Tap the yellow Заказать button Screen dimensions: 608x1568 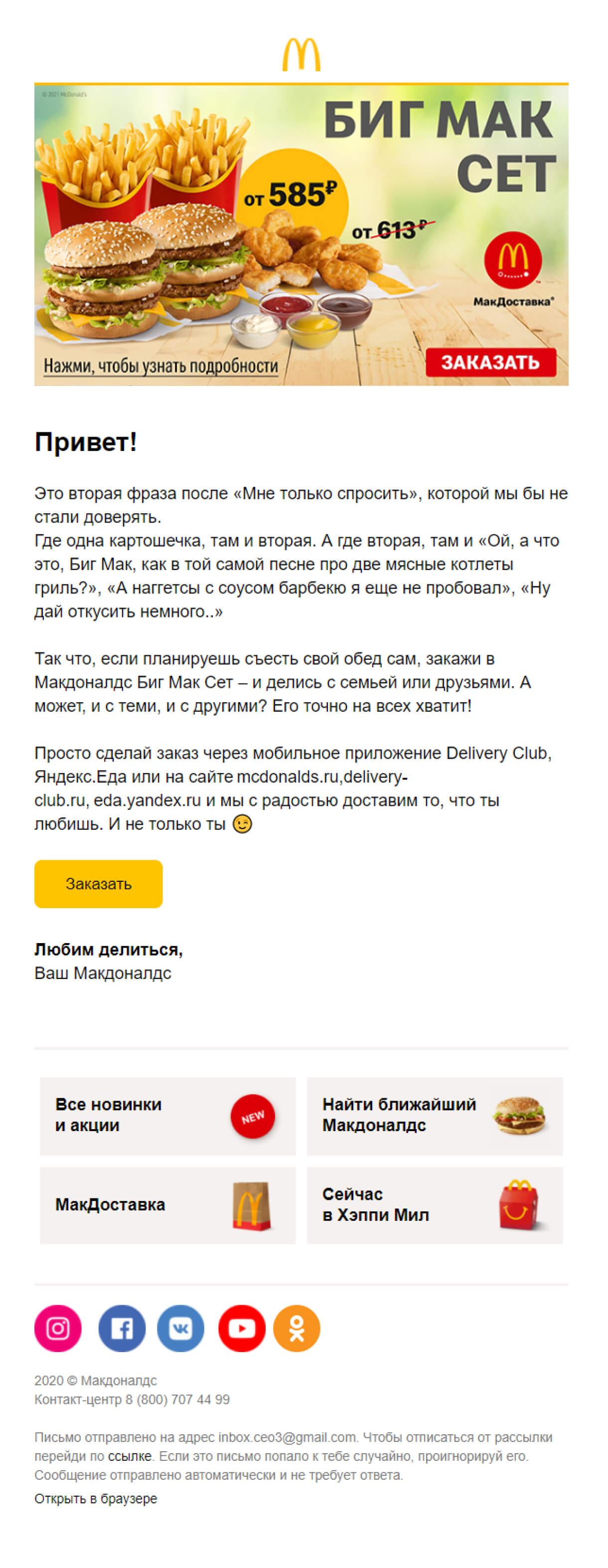99,884
